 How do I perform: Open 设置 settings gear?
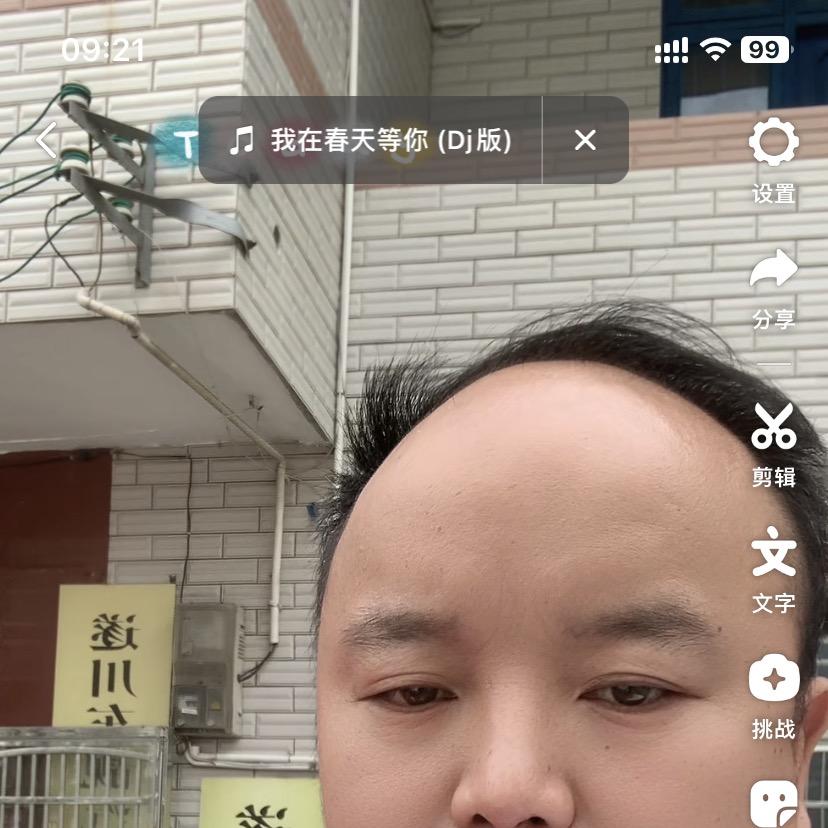(773, 143)
